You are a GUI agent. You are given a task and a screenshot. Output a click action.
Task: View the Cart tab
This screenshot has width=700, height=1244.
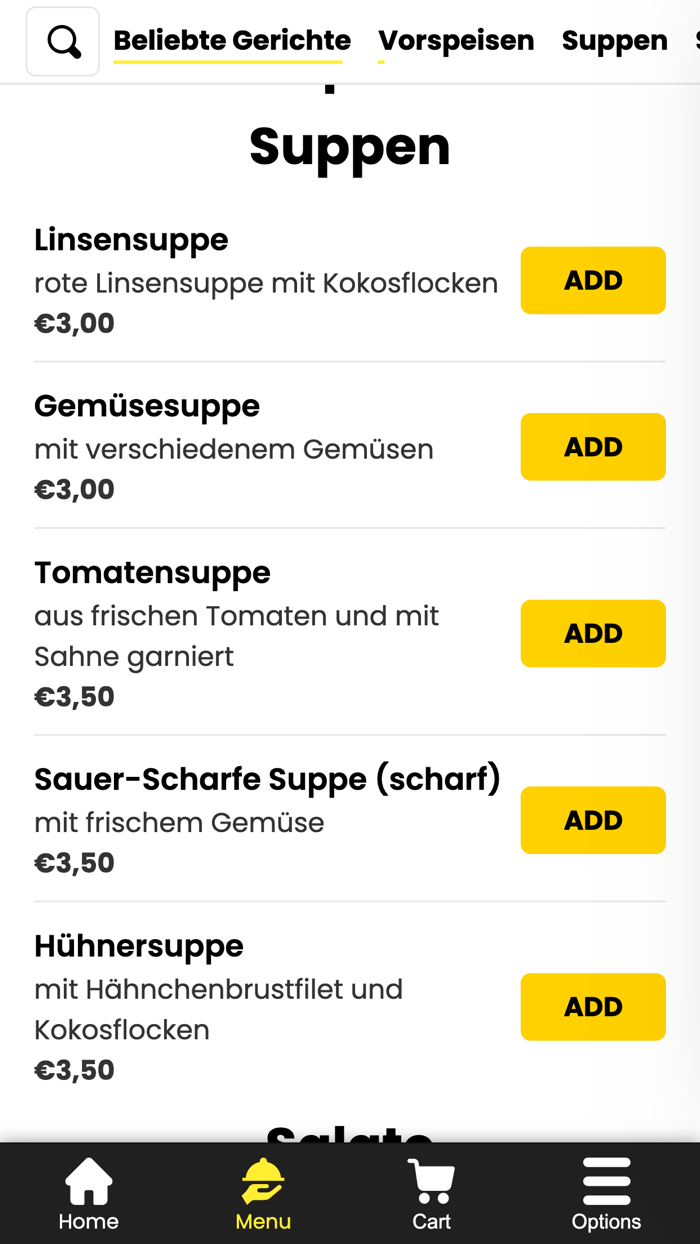[x=431, y=1194]
